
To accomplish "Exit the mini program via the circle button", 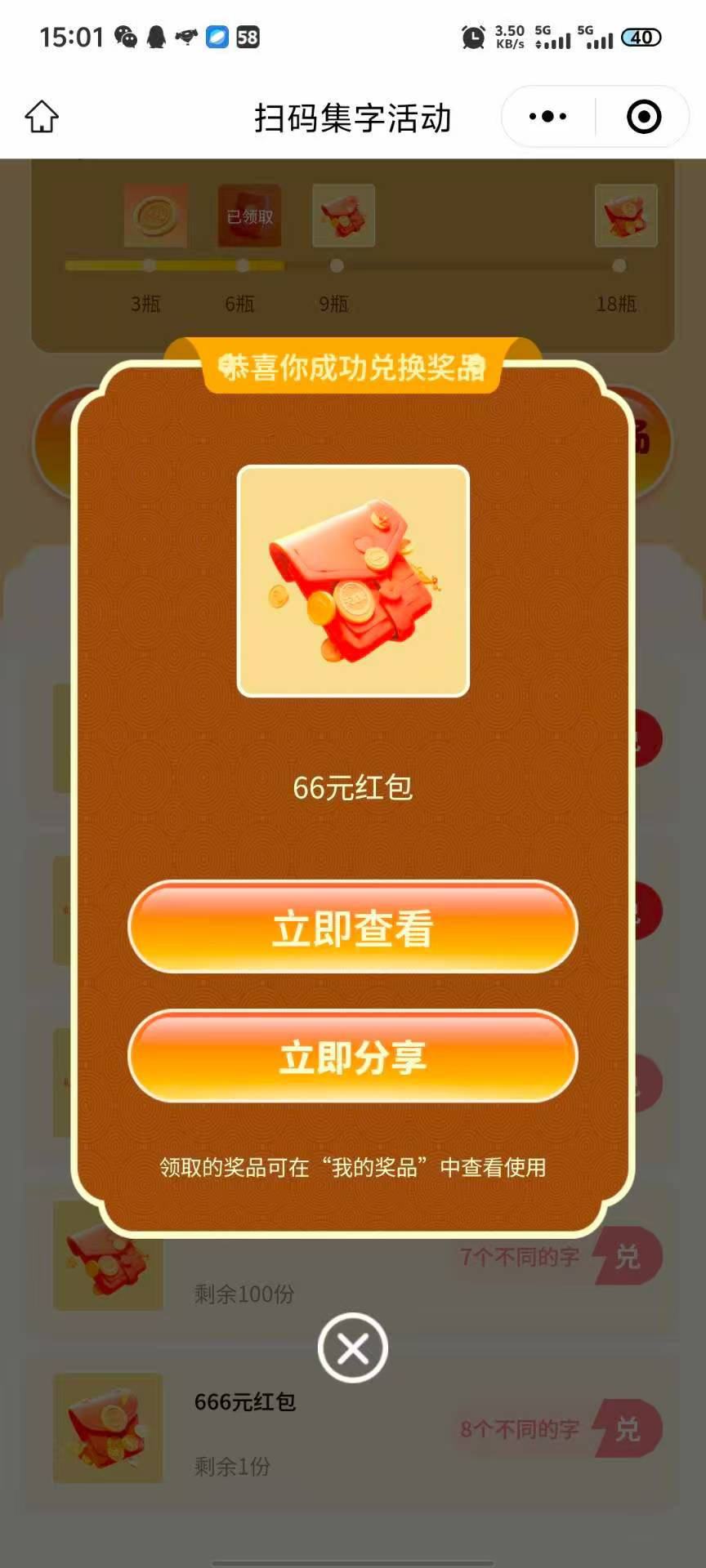I will (643, 117).
